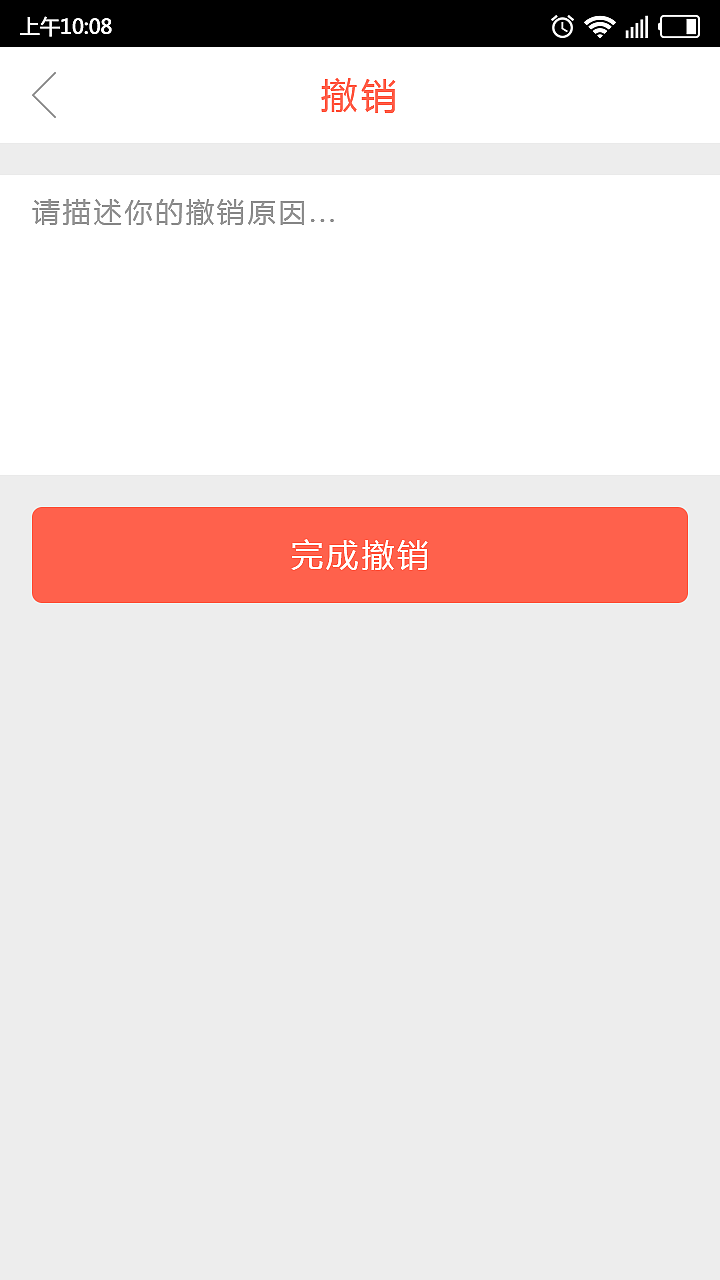720x1280 pixels.
Task: Click the "撤销" page title
Action: click(x=360, y=95)
